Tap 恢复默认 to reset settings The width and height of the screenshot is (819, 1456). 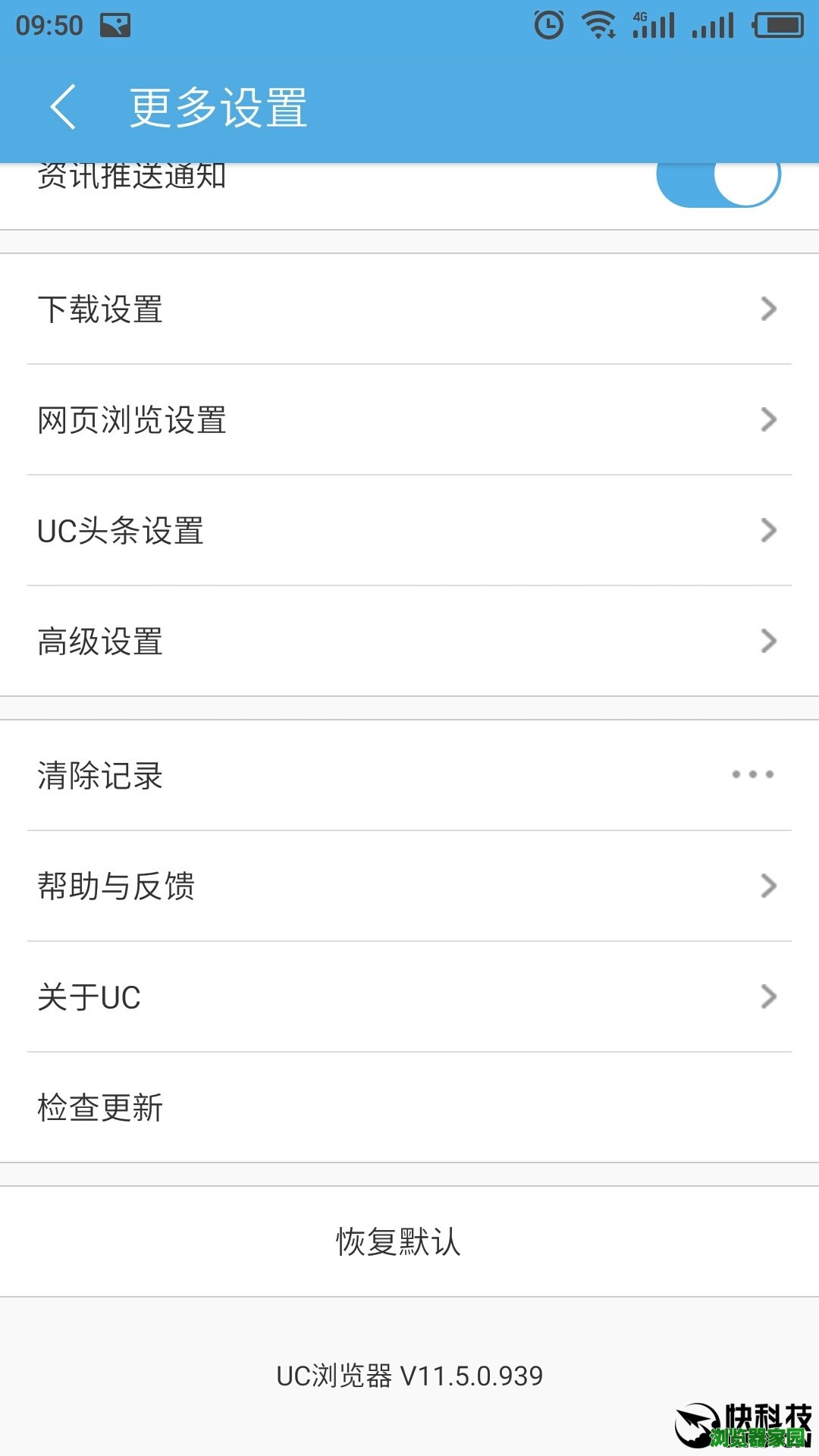coord(399,1241)
